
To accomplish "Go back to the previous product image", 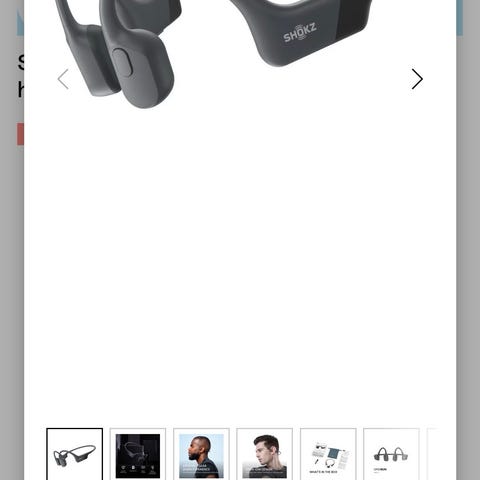I will tap(63, 79).
